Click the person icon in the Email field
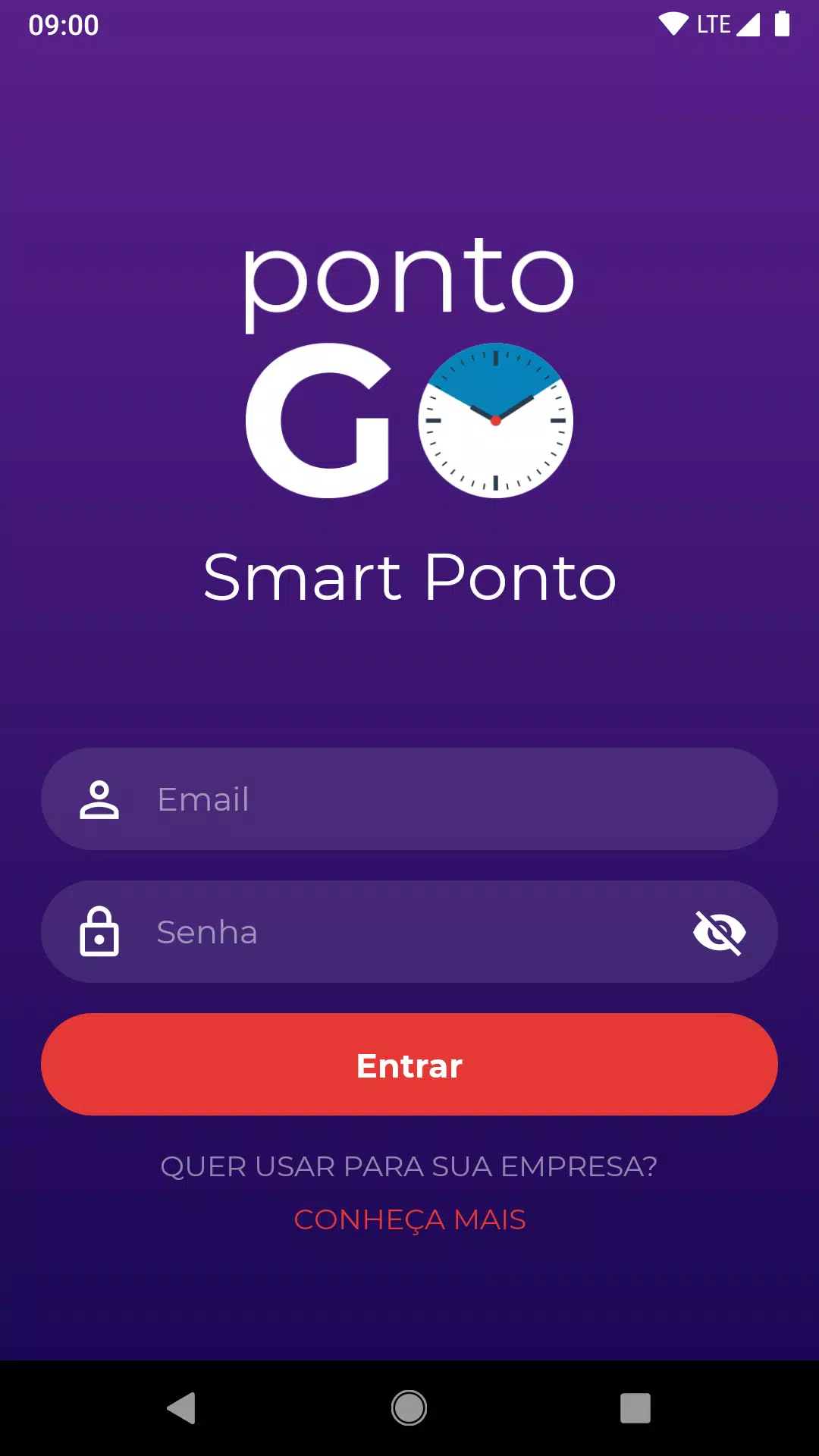 [x=98, y=799]
